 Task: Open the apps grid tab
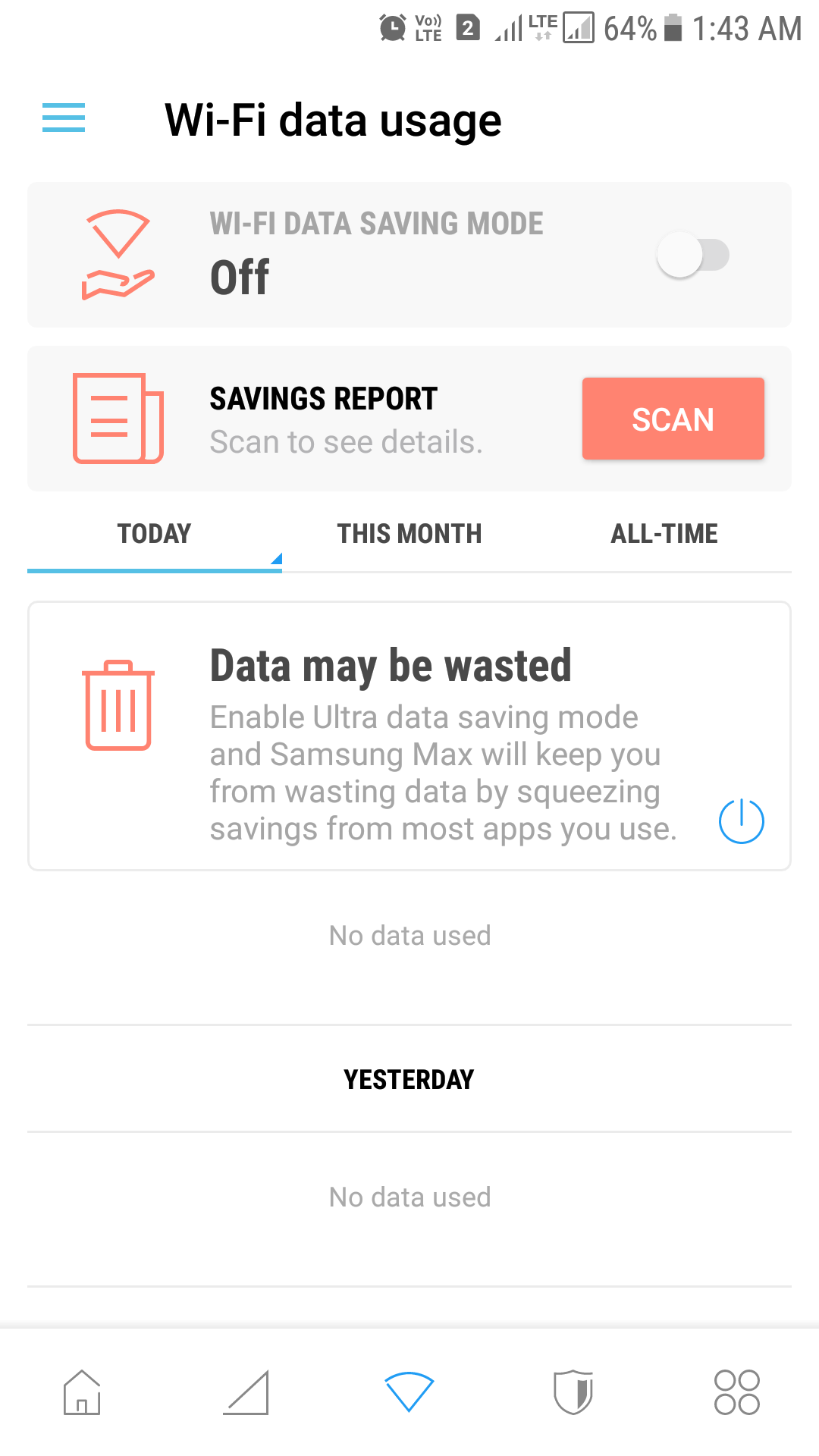737,1392
